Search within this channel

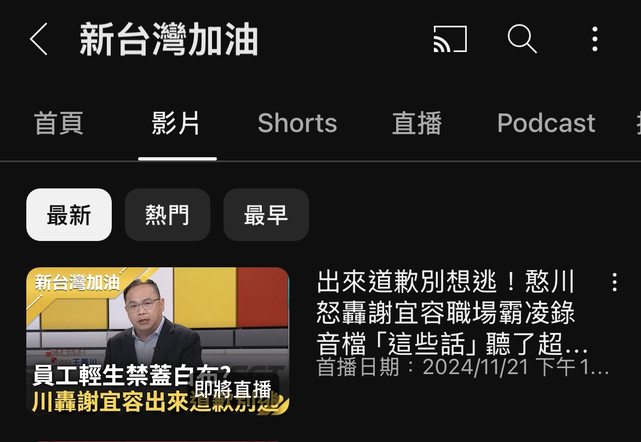point(522,40)
